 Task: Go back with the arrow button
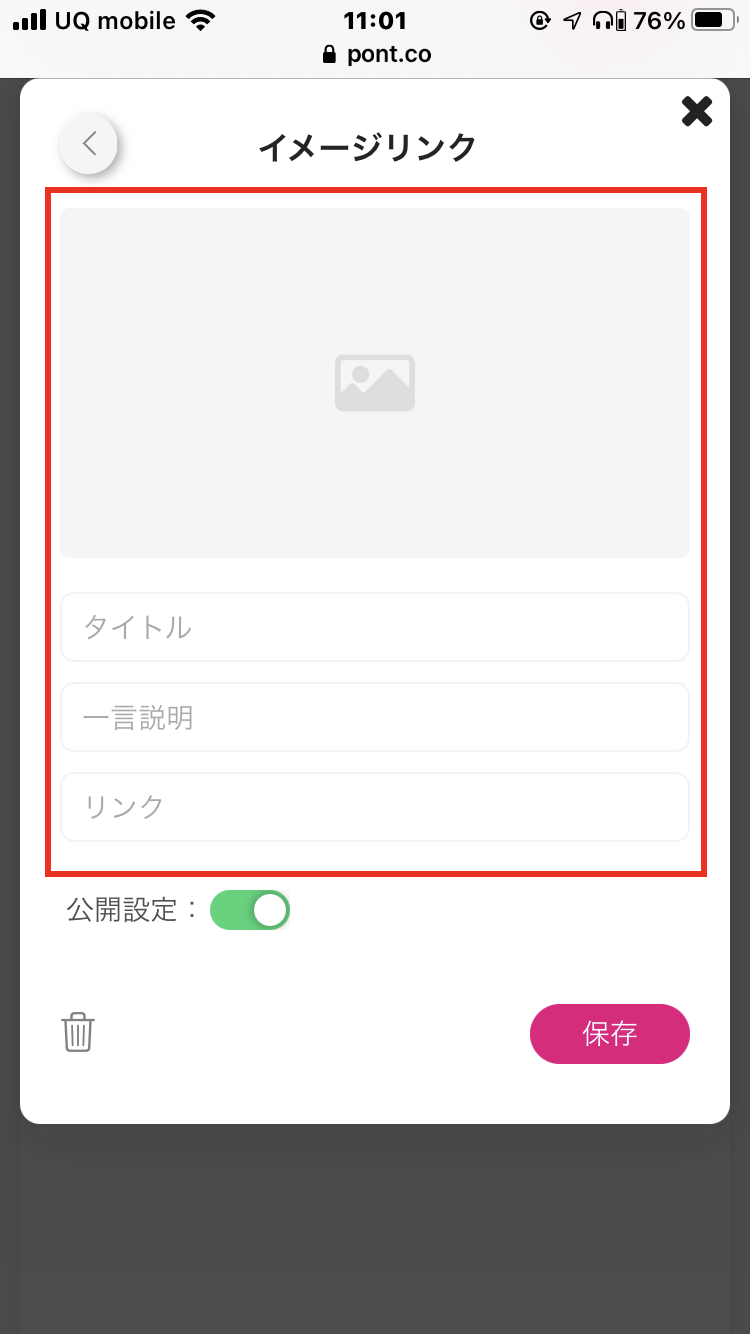click(88, 144)
